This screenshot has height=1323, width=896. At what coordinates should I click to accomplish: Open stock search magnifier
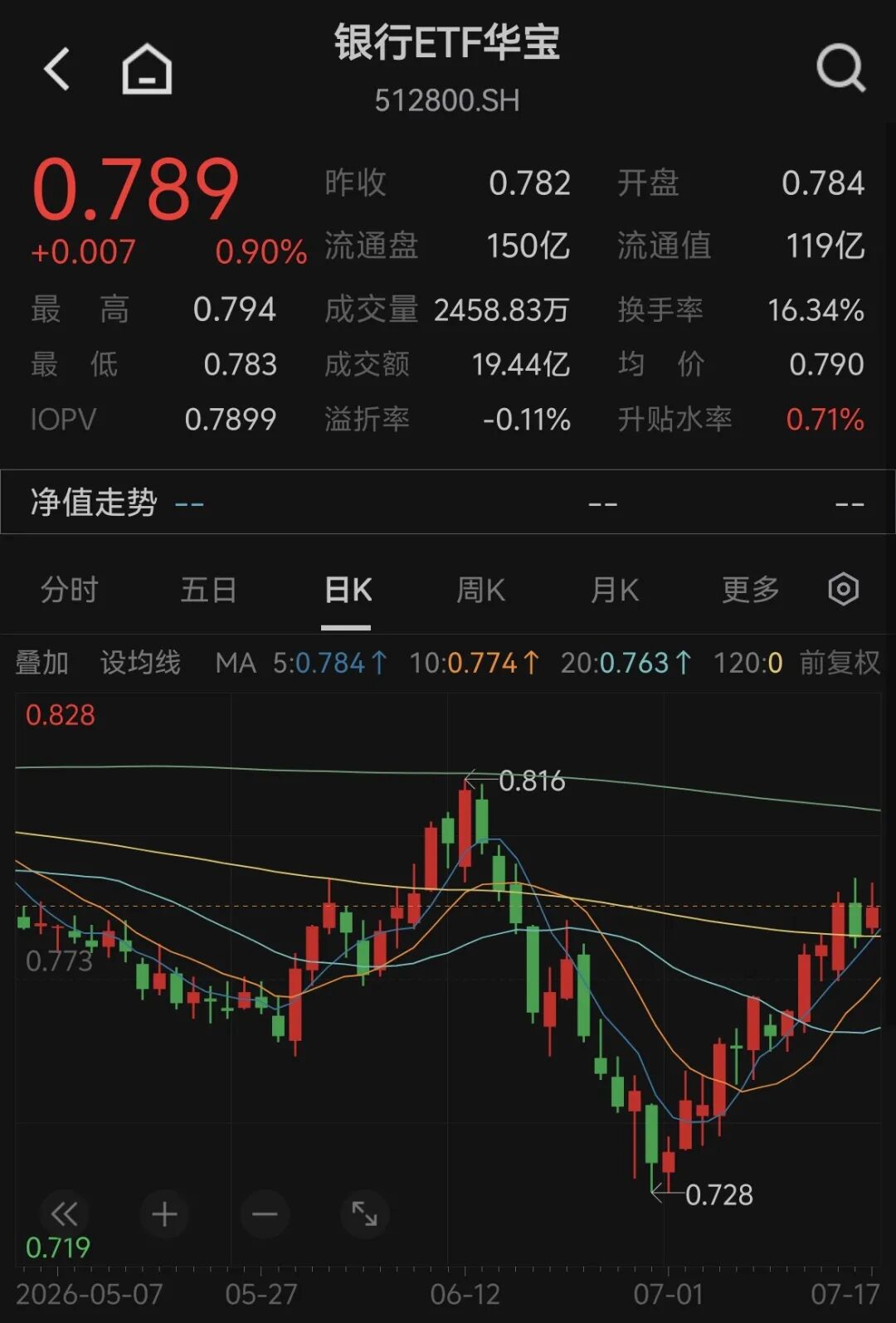[840, 68]
